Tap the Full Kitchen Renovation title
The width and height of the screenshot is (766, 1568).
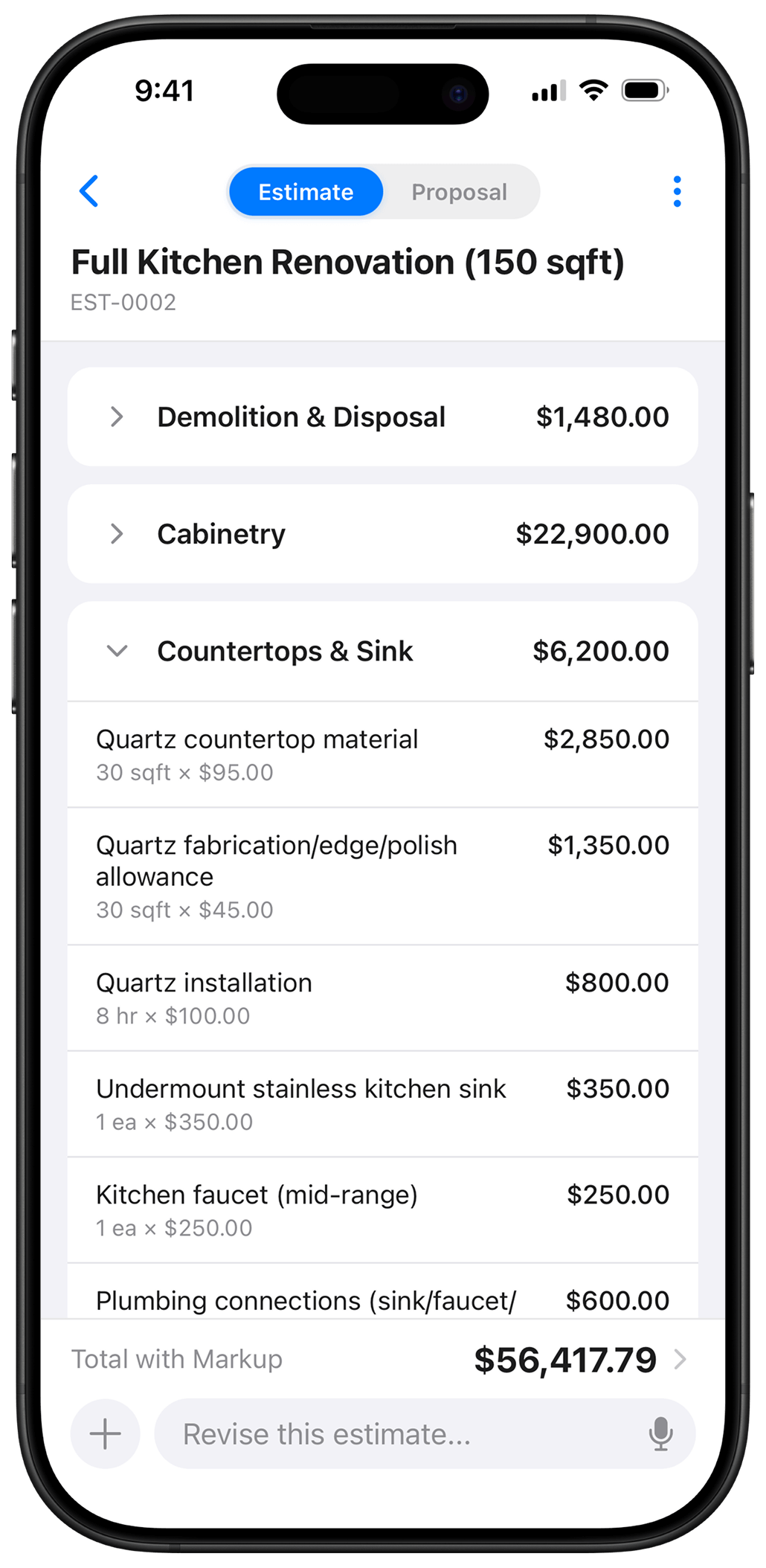tap(348, 262)
